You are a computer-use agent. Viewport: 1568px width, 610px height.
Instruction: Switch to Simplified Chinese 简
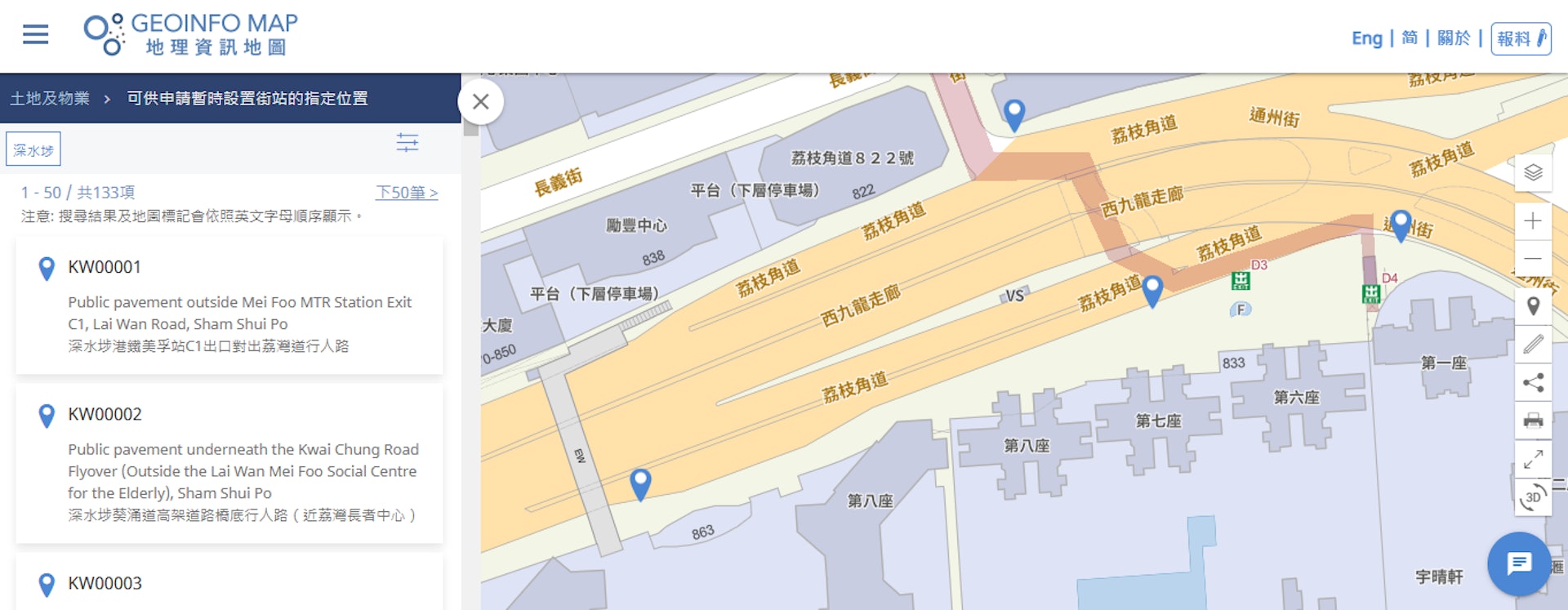1410,38
